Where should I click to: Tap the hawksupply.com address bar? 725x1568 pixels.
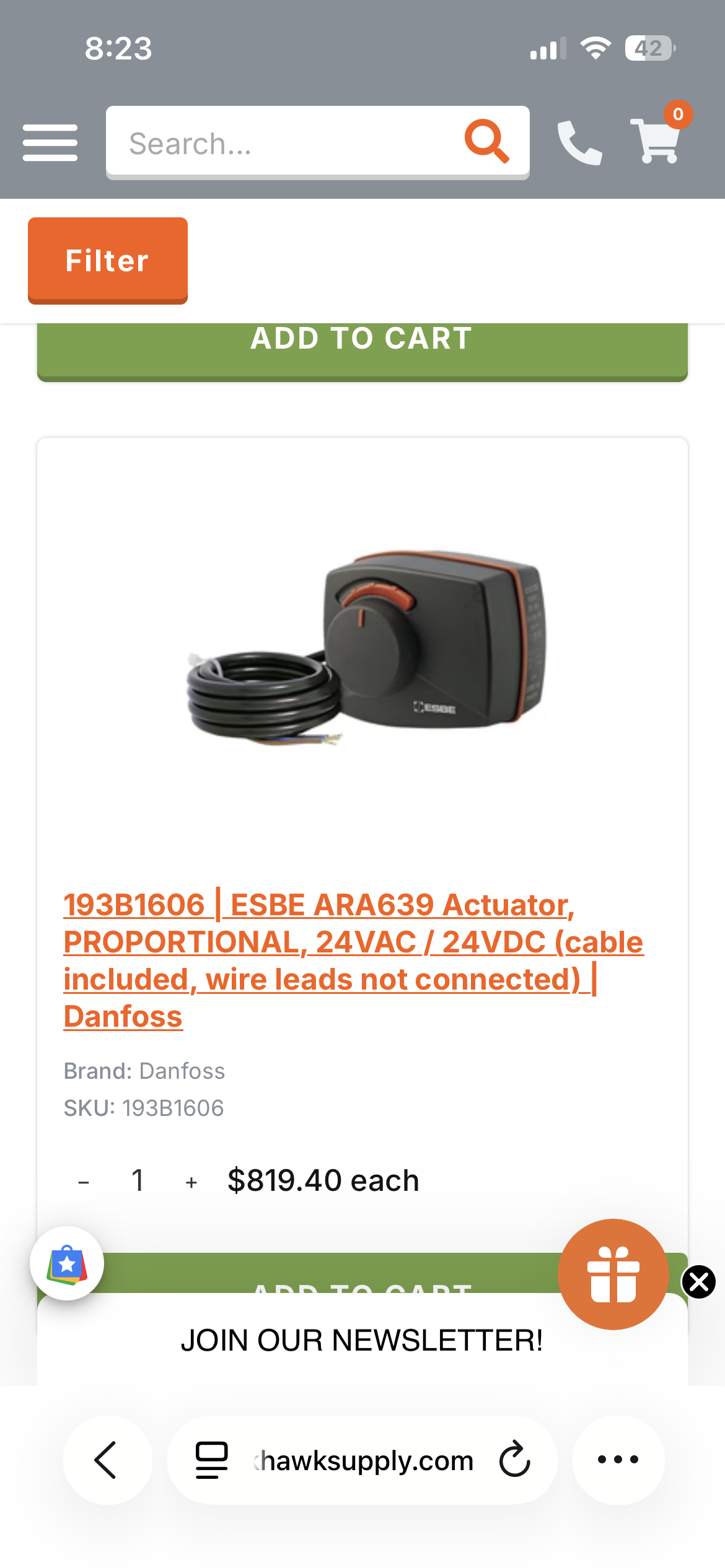pos(366,1460)
